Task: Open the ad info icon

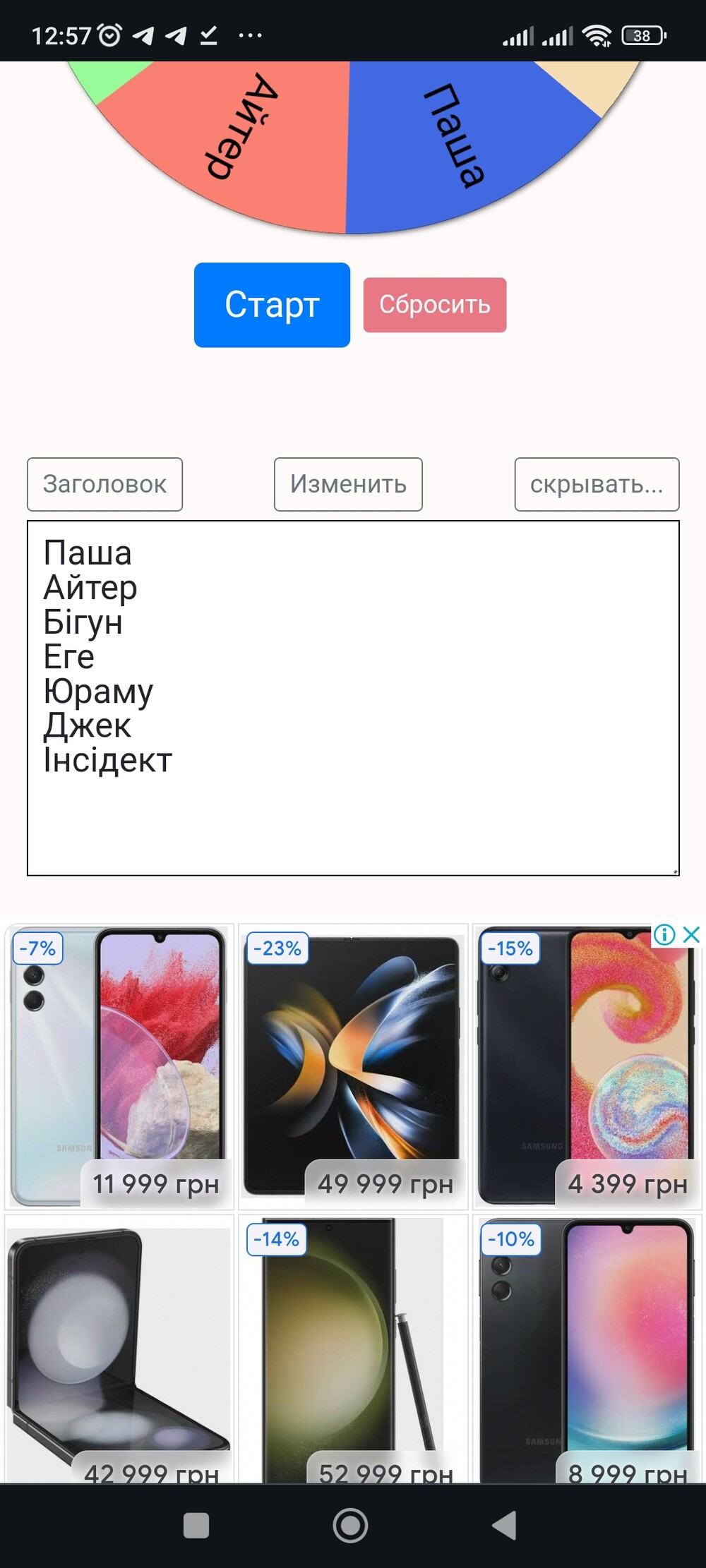Action: point(664,935)
